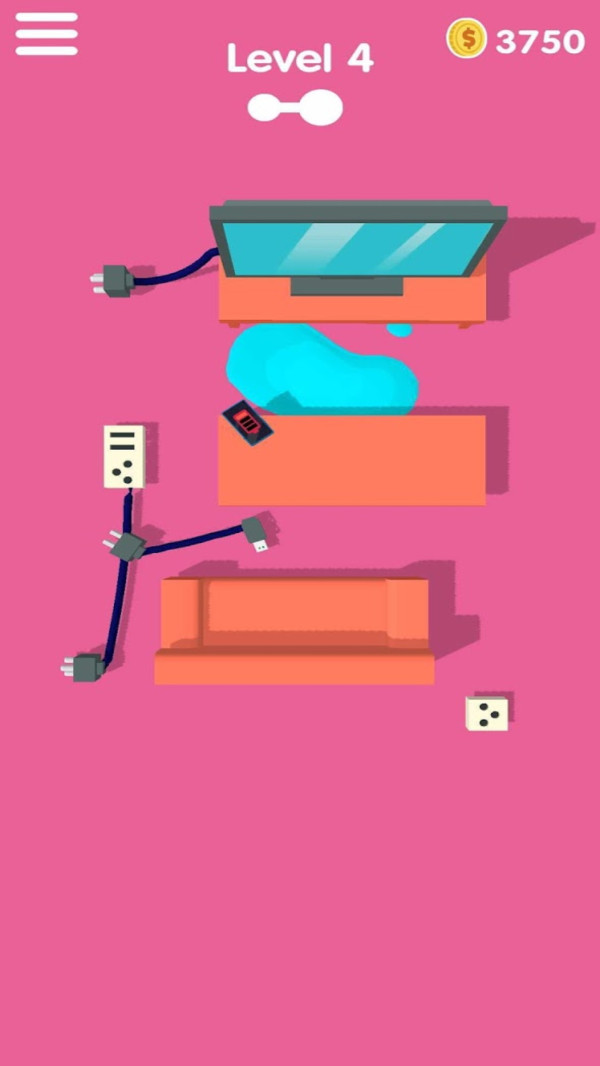Select the plug at the cable junction
The image size is (600, 1066).
point(127,545)
